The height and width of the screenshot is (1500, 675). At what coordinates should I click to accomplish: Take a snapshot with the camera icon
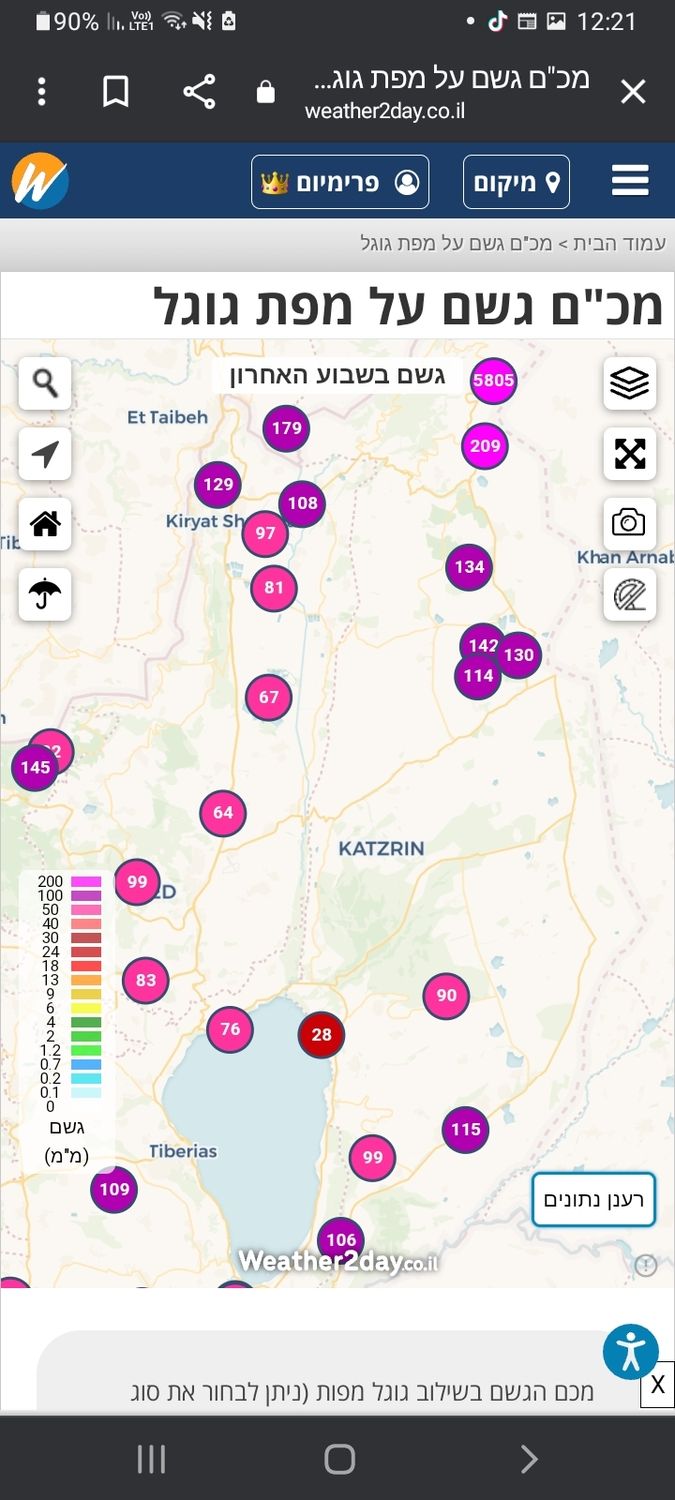[629, 523]
